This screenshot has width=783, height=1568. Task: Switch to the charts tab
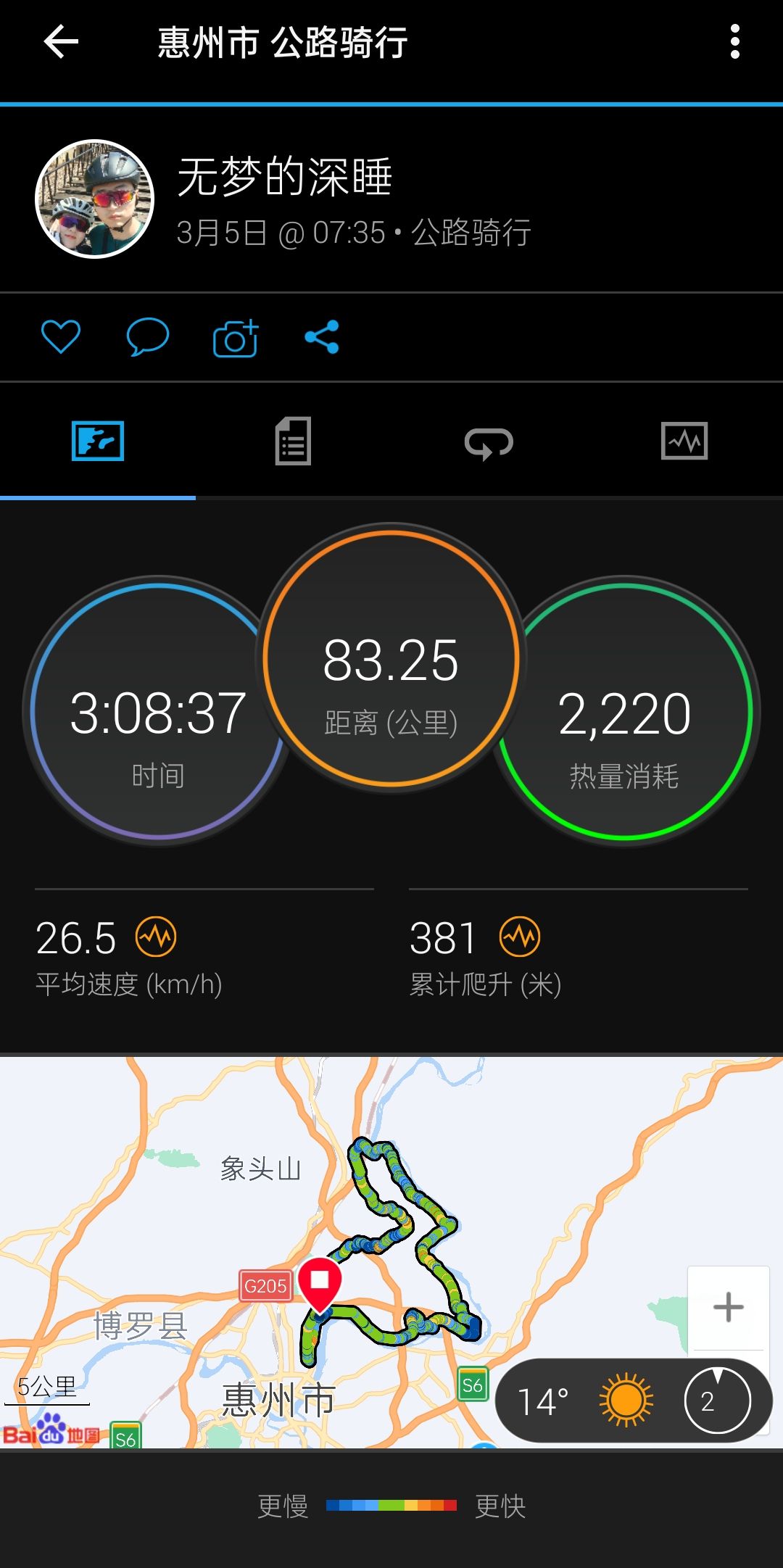point(684,441)
